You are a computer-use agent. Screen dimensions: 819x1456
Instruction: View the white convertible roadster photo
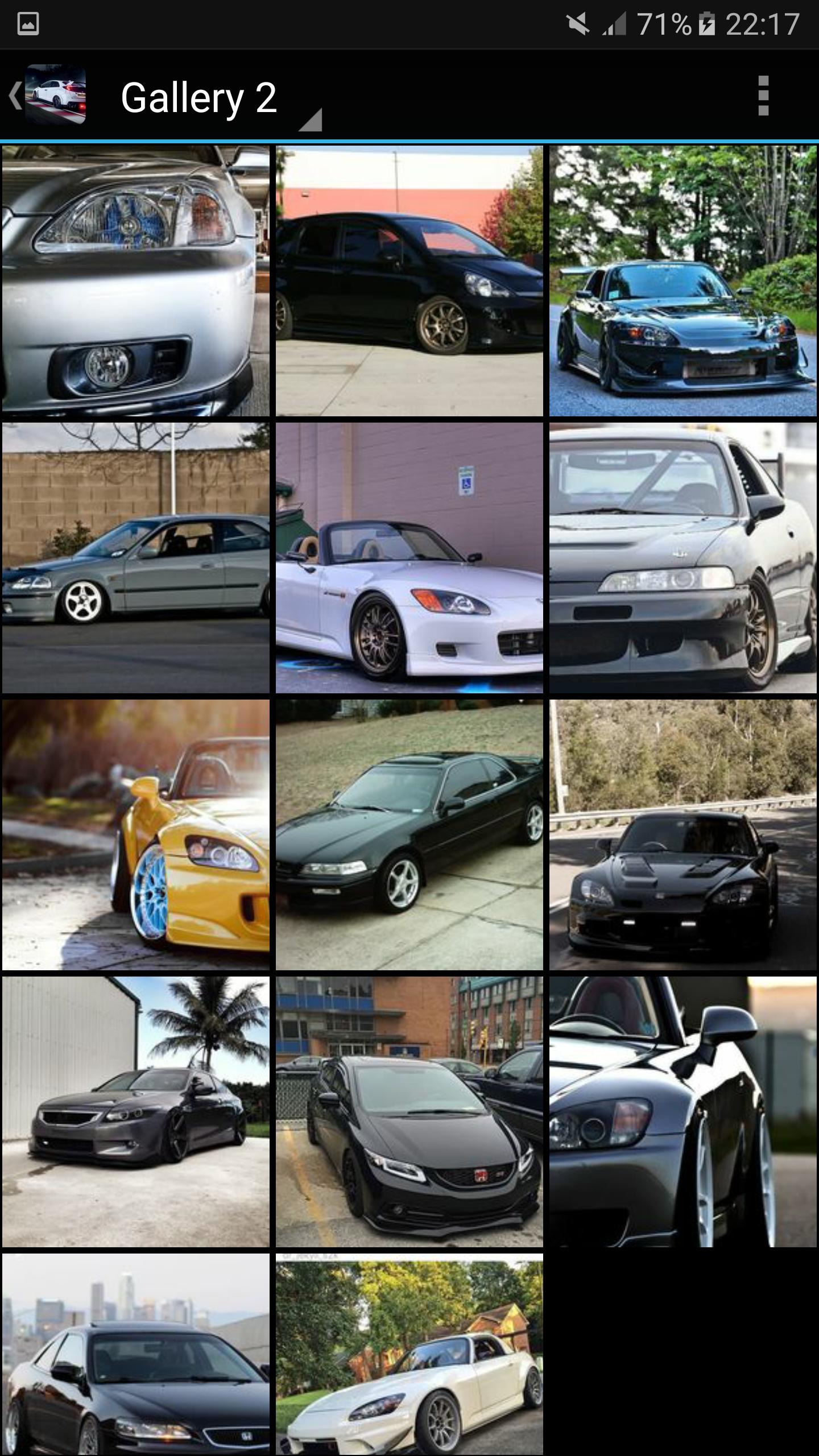point(409,557)
